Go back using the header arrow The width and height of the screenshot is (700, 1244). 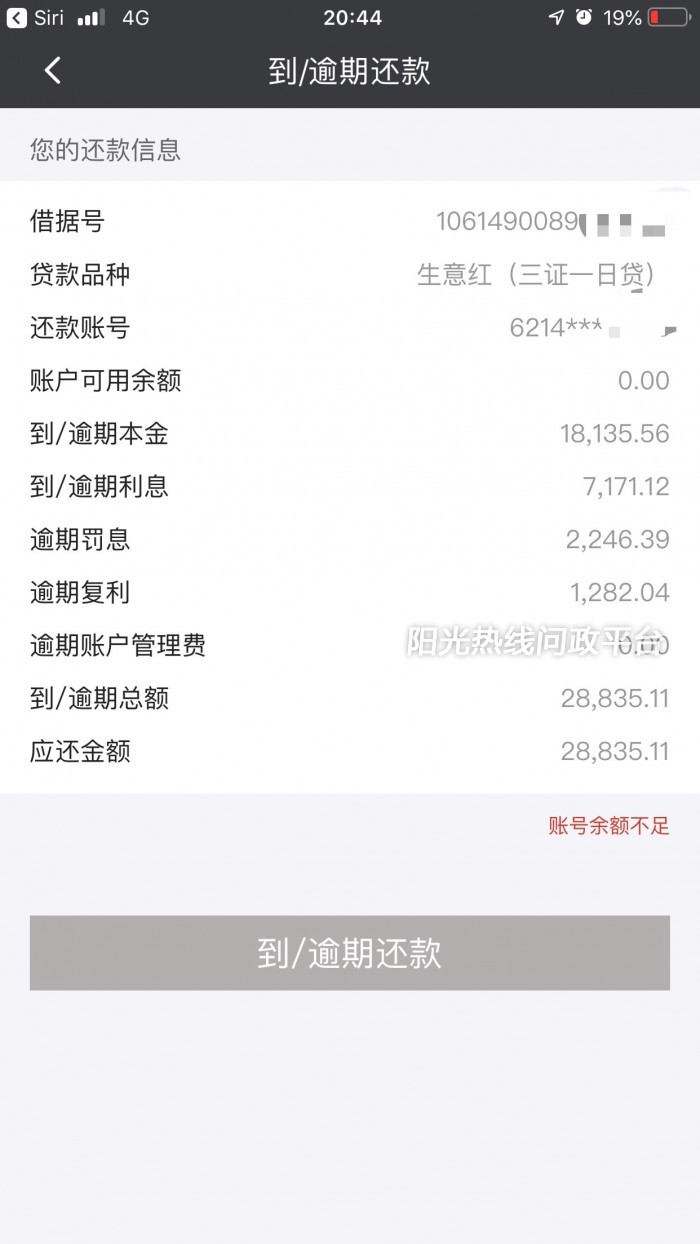[53, 71]
